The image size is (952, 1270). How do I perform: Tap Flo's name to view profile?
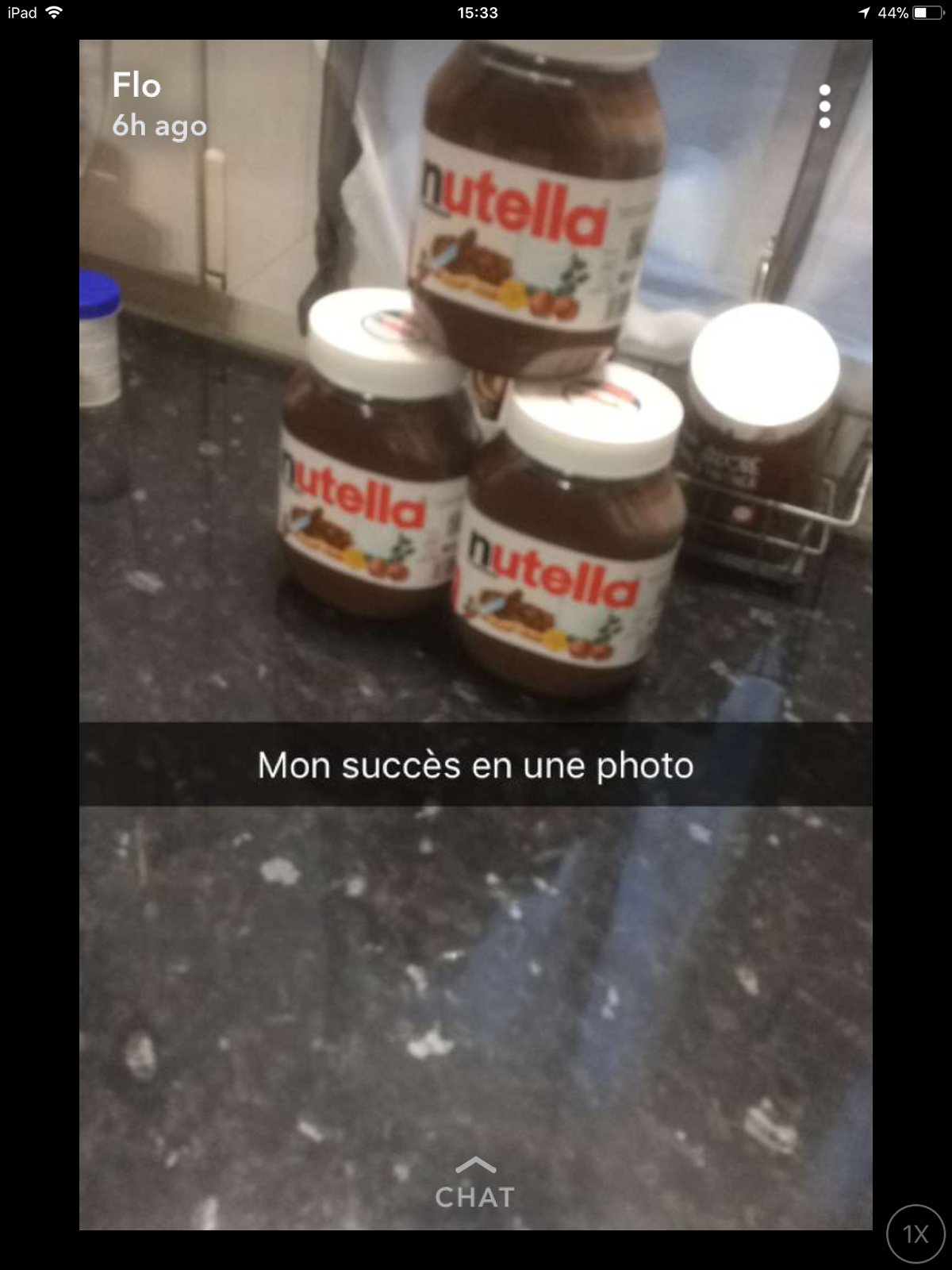[136, 86]
